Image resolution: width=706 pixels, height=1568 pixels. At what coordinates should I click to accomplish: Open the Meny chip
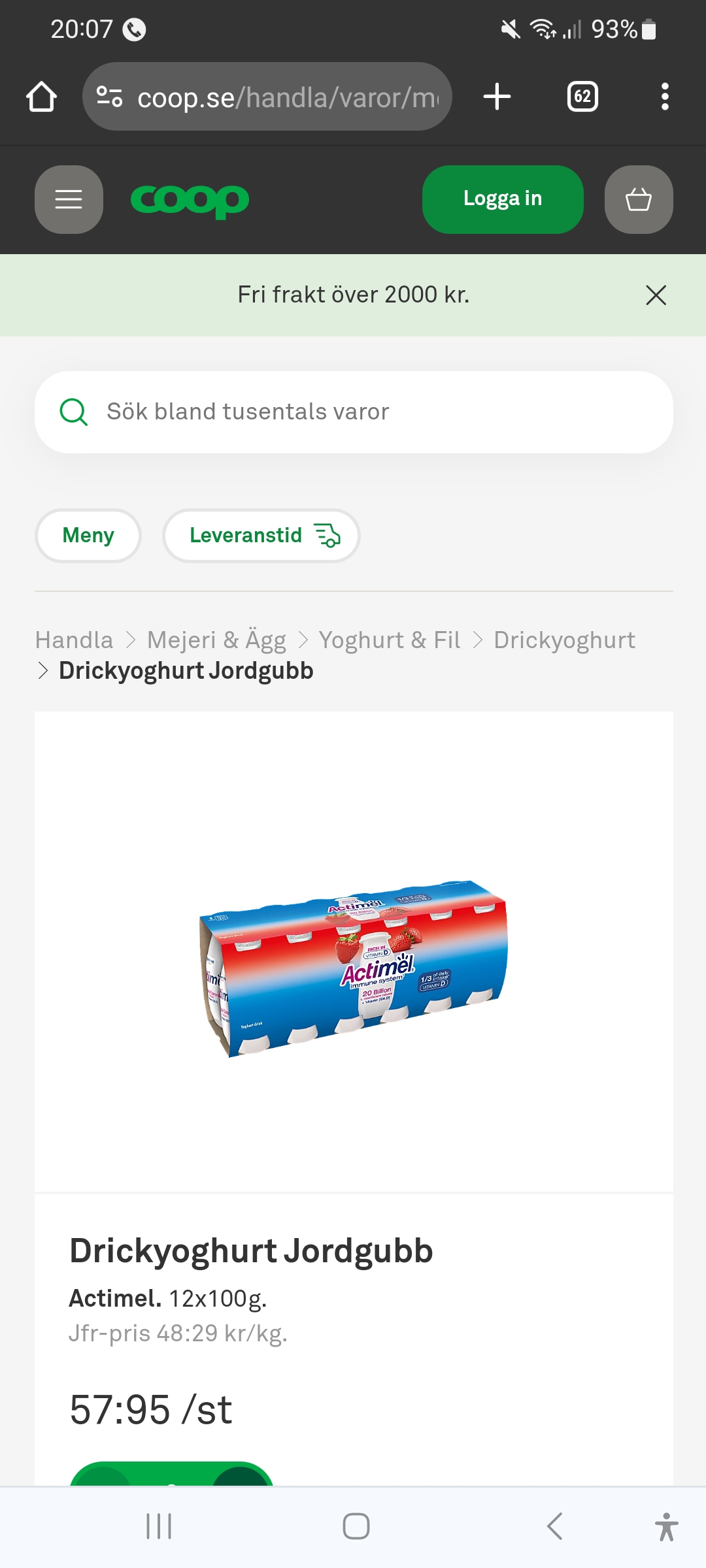[88, 536]
